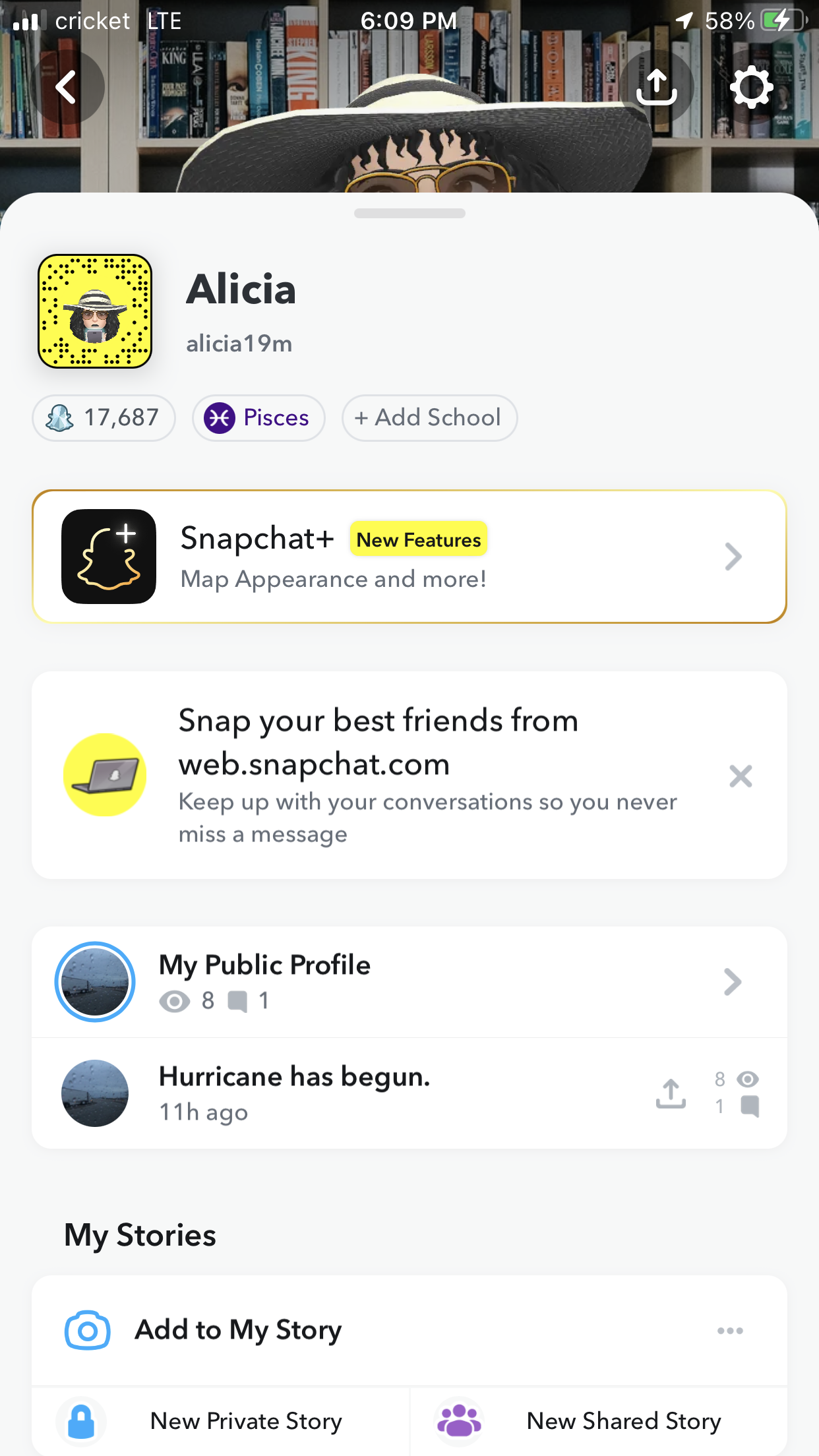The width and height of the screenshot is (819, 1456).
Task: View Snap score 17,687
Action: click(x=104, y=418)
